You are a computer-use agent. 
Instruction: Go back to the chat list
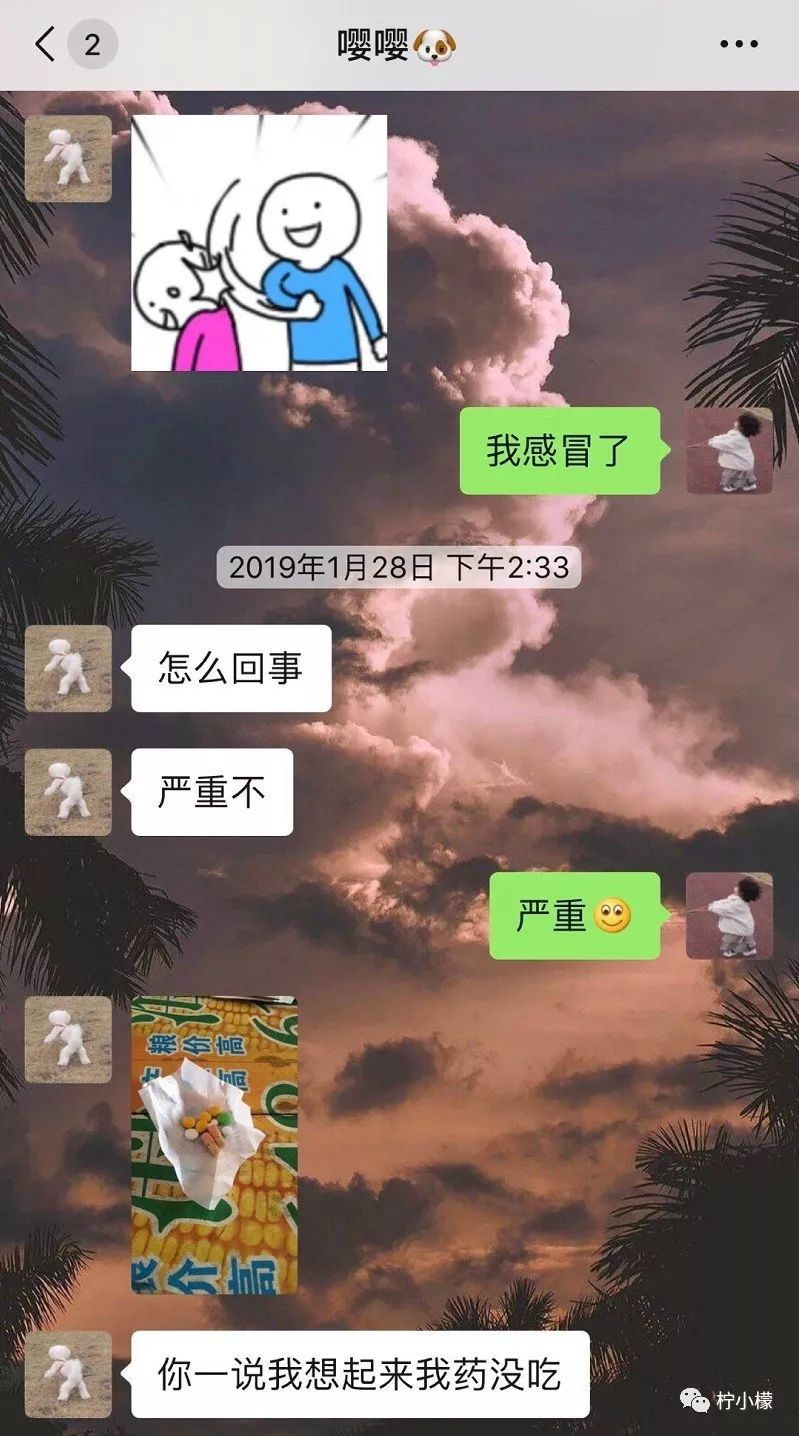[45, 45]
